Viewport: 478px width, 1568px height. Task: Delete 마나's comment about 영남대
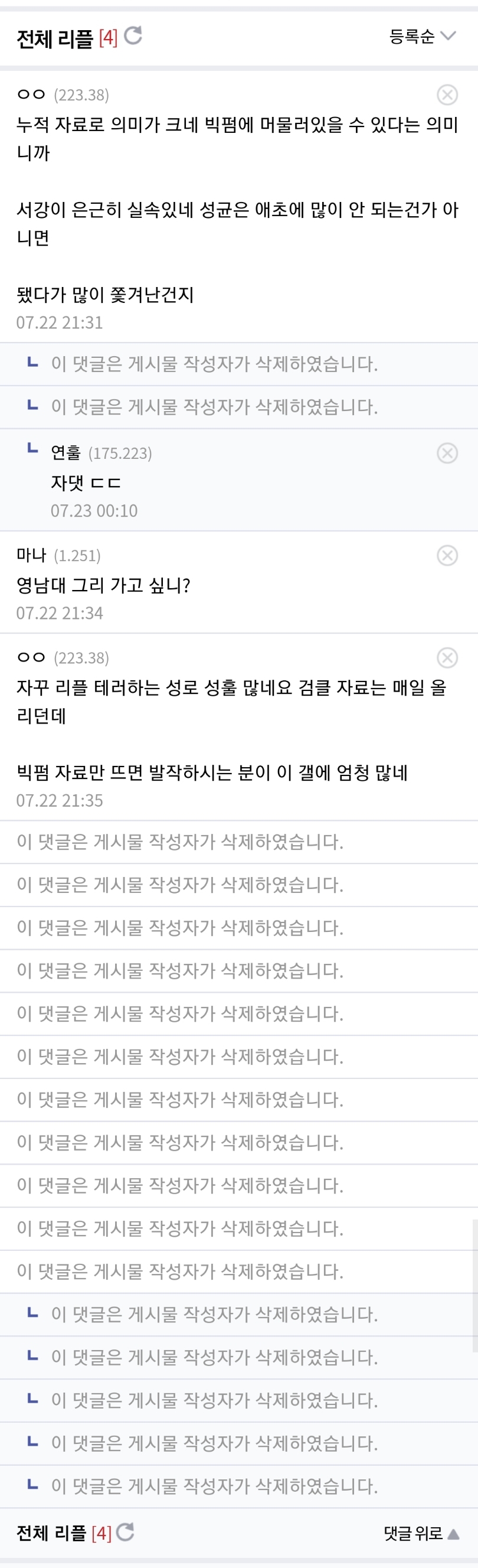pos(447,555)
